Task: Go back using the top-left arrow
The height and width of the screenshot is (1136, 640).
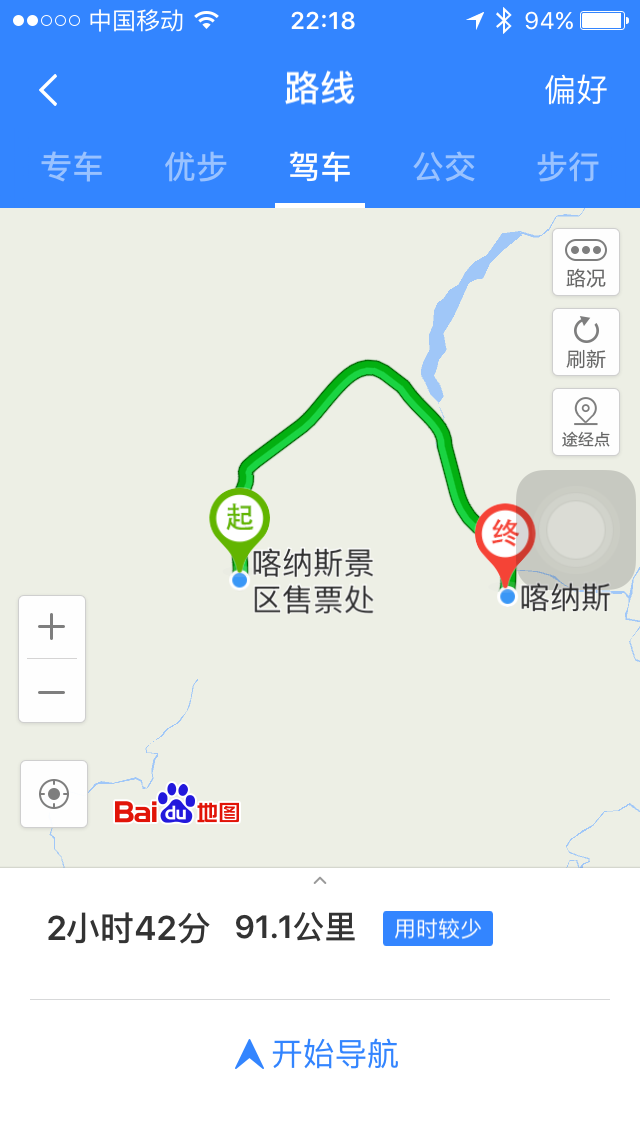Action: [48, 90]
